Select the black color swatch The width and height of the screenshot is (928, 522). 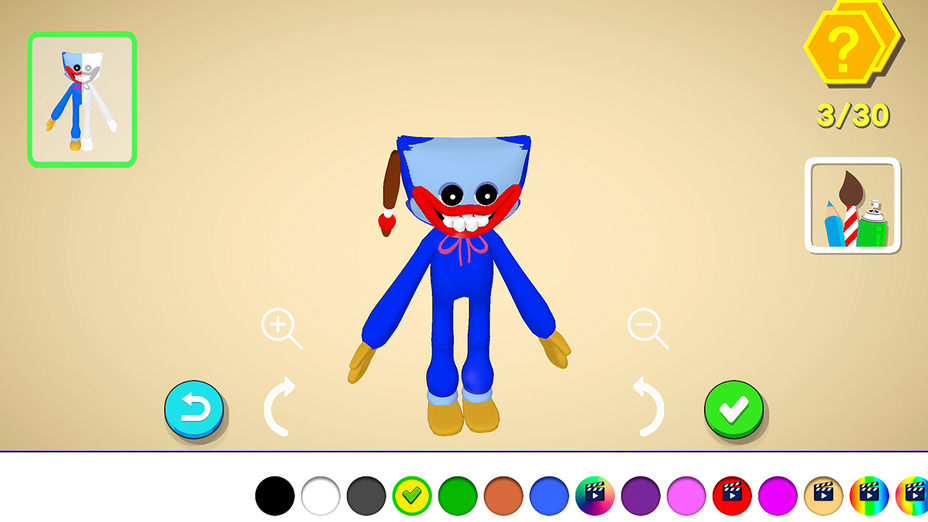[x=275, y=496]
